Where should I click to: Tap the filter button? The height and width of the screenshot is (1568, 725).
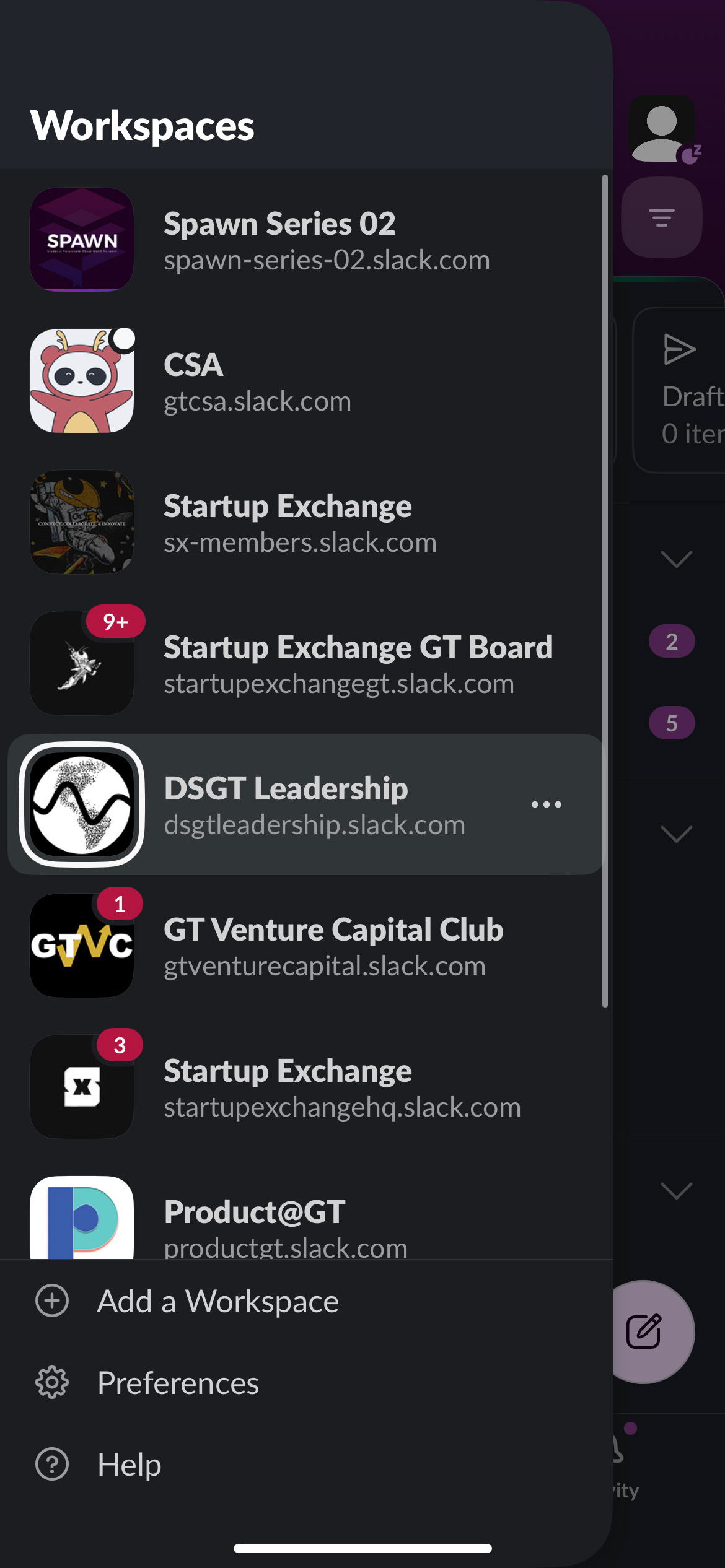tap(662, 217)
